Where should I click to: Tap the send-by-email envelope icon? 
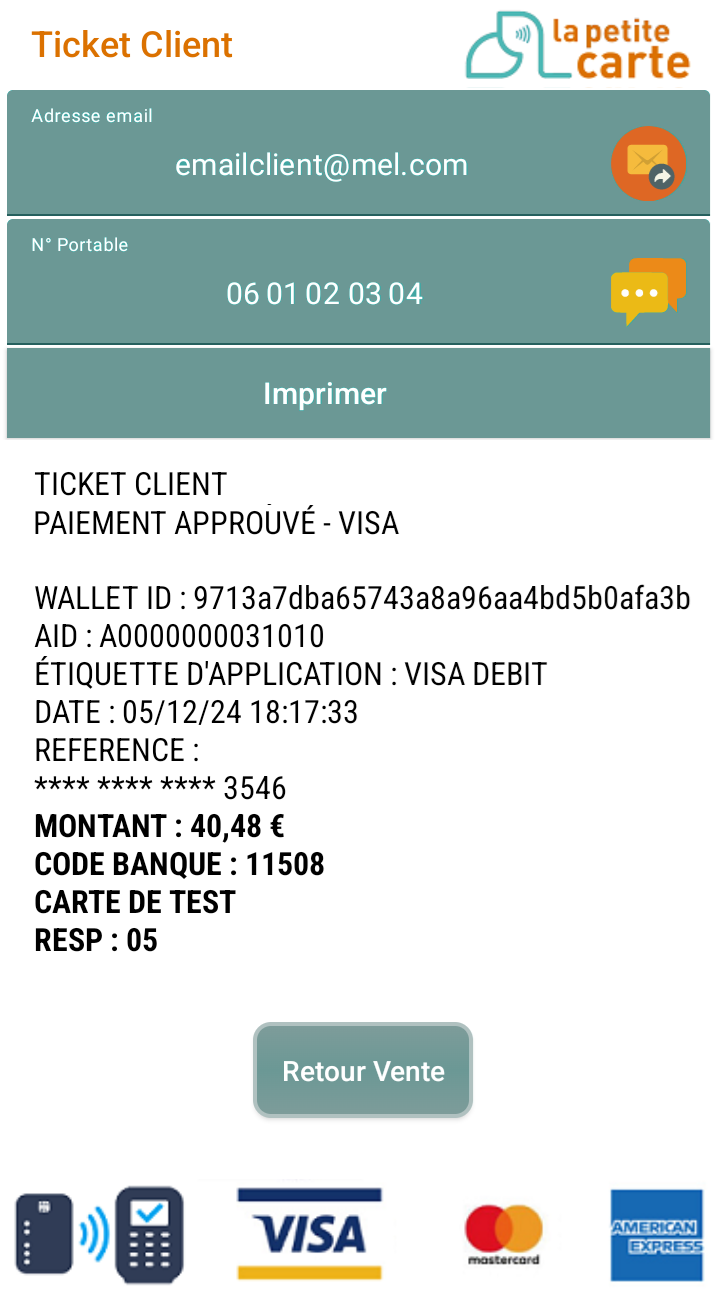point(648,164)
